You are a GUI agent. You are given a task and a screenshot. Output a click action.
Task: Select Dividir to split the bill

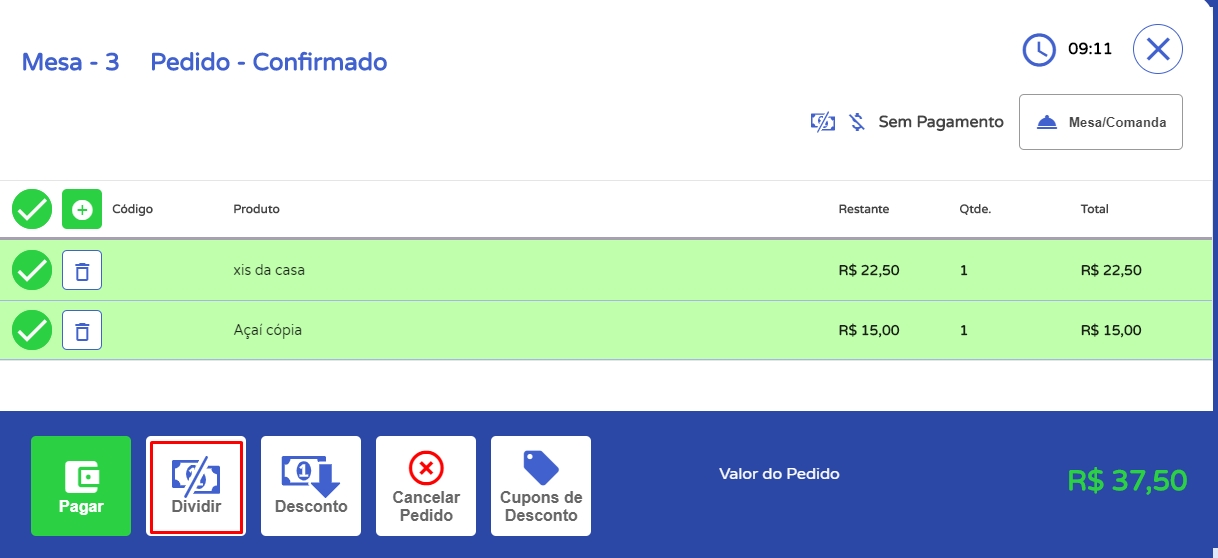(x=196, y=486)
